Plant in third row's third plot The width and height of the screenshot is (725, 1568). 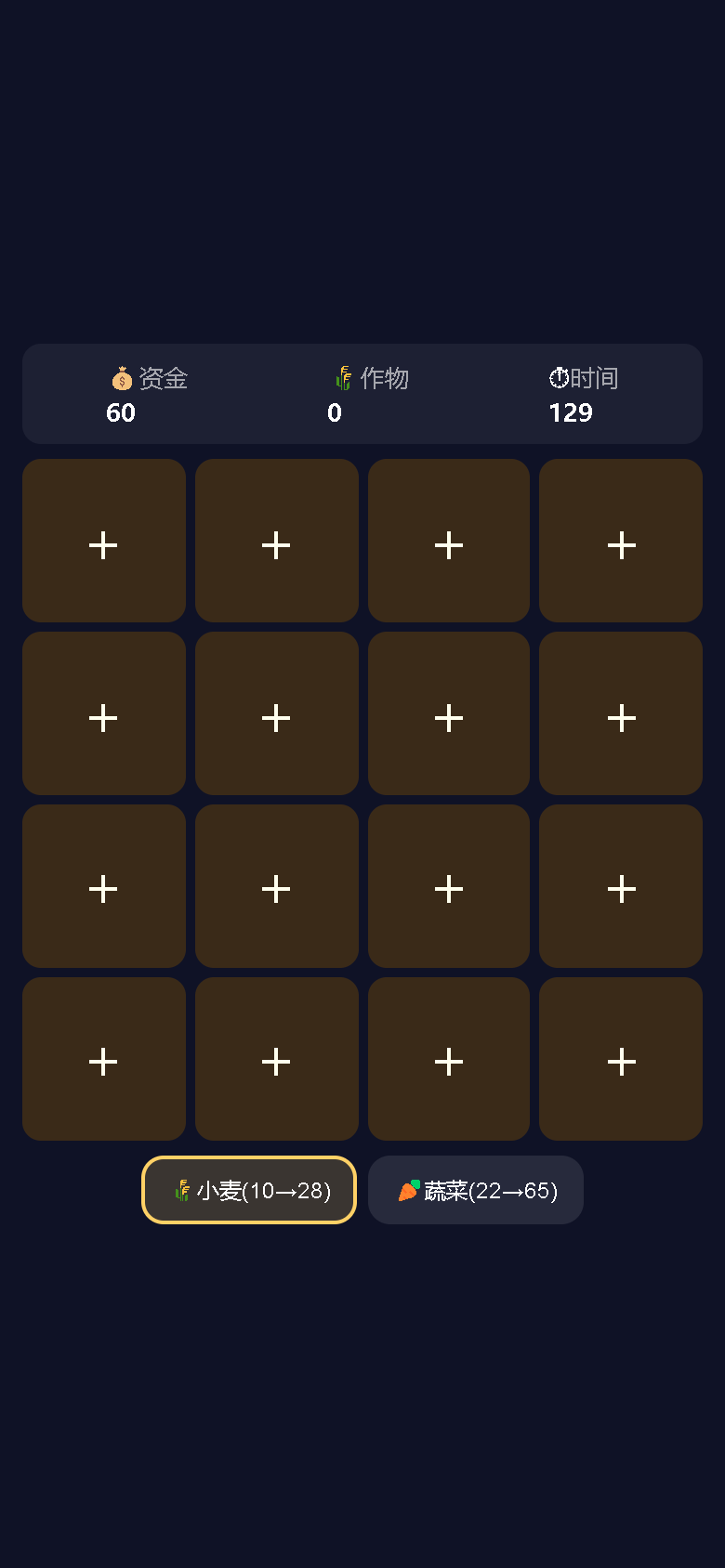(449, 886)
